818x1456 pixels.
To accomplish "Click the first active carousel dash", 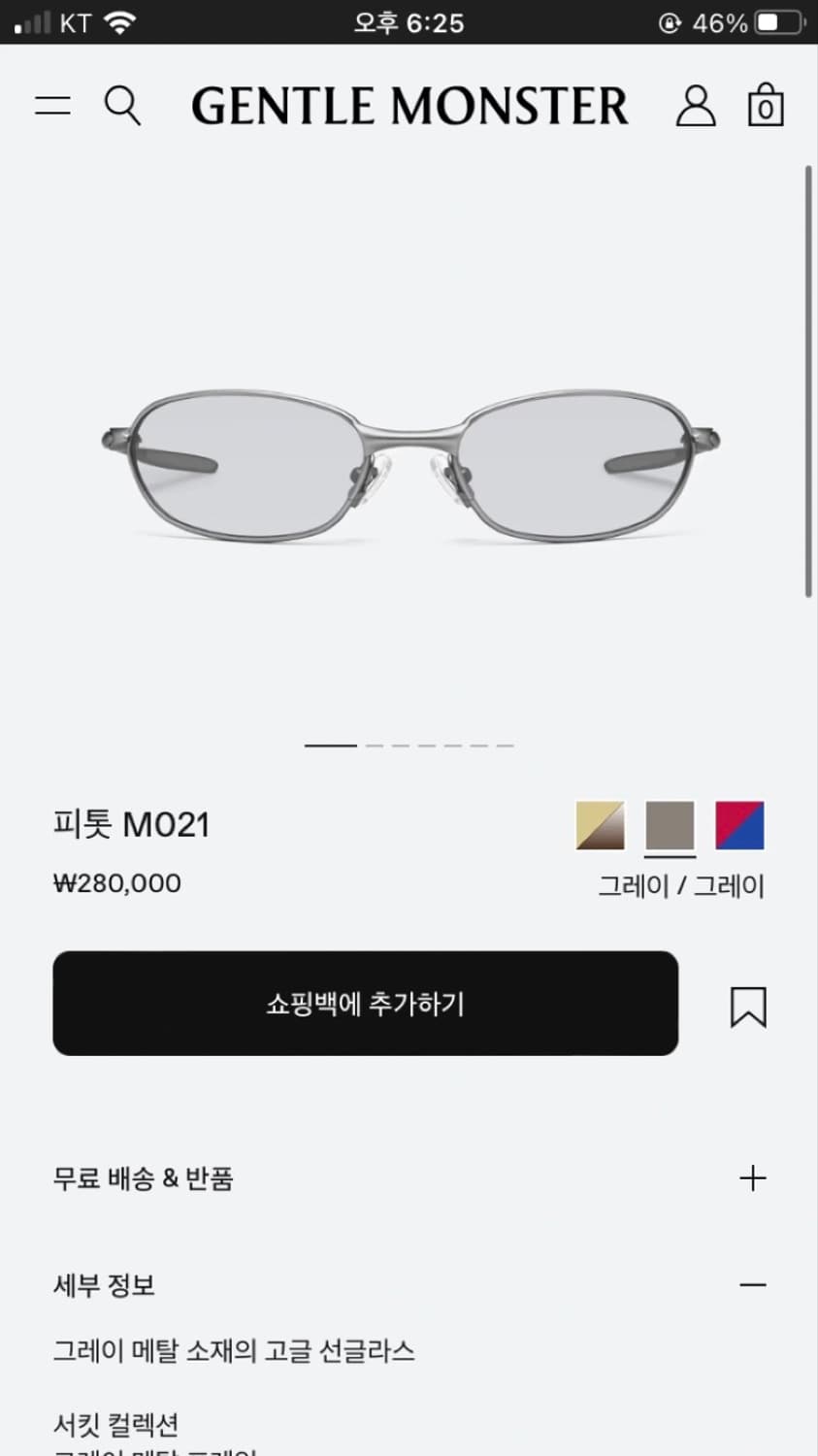I will point(329,745).
